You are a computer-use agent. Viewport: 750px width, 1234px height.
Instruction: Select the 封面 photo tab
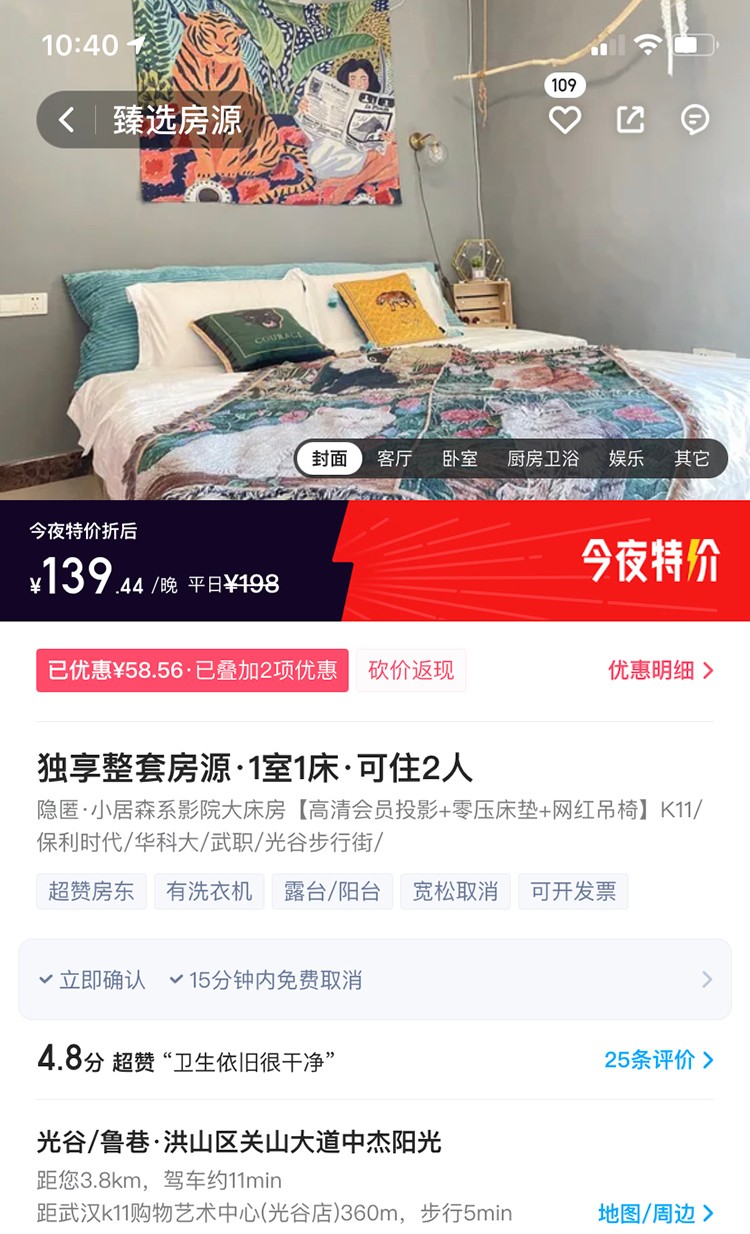(x=329, y=459)
